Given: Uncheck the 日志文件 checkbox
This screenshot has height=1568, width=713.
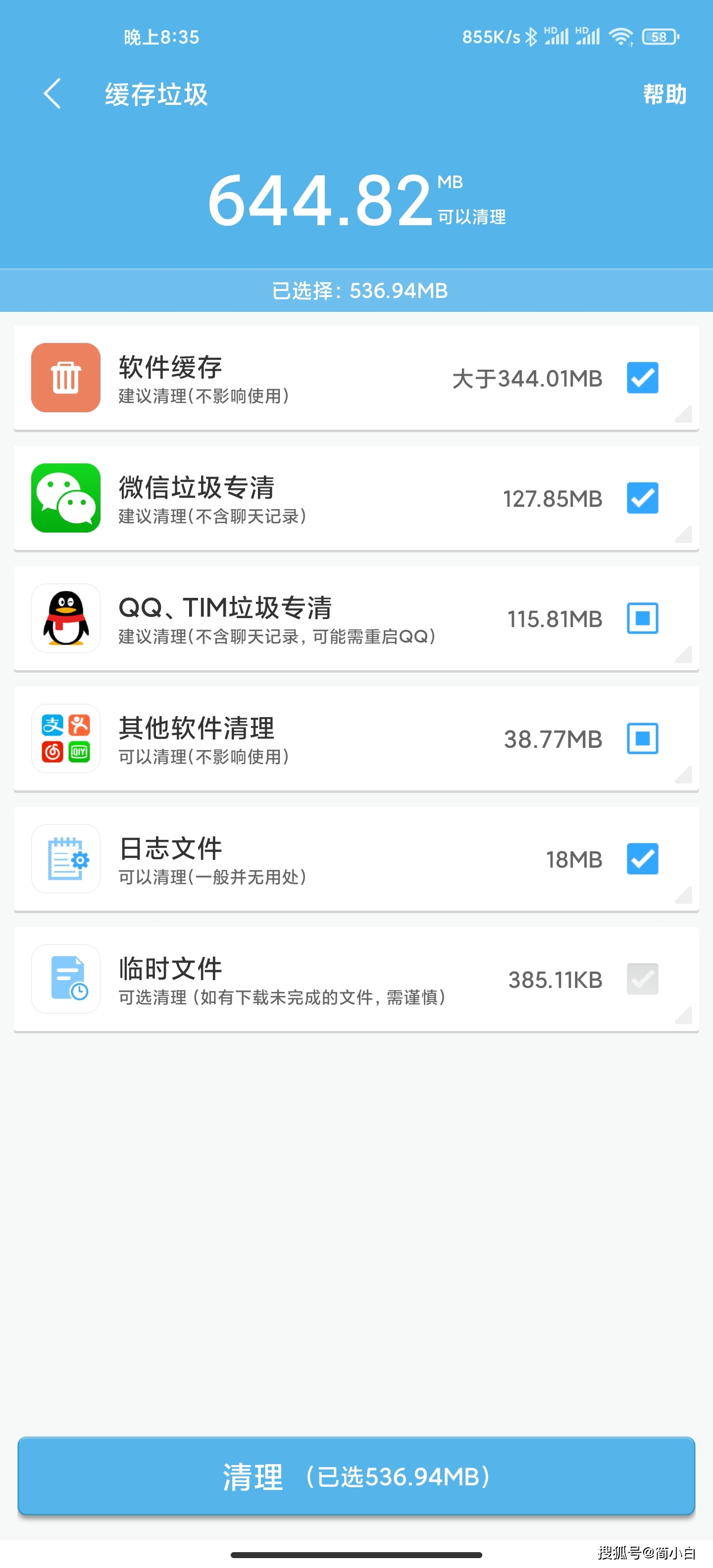Looking at the screenshot, I should [x=642, y=859].
